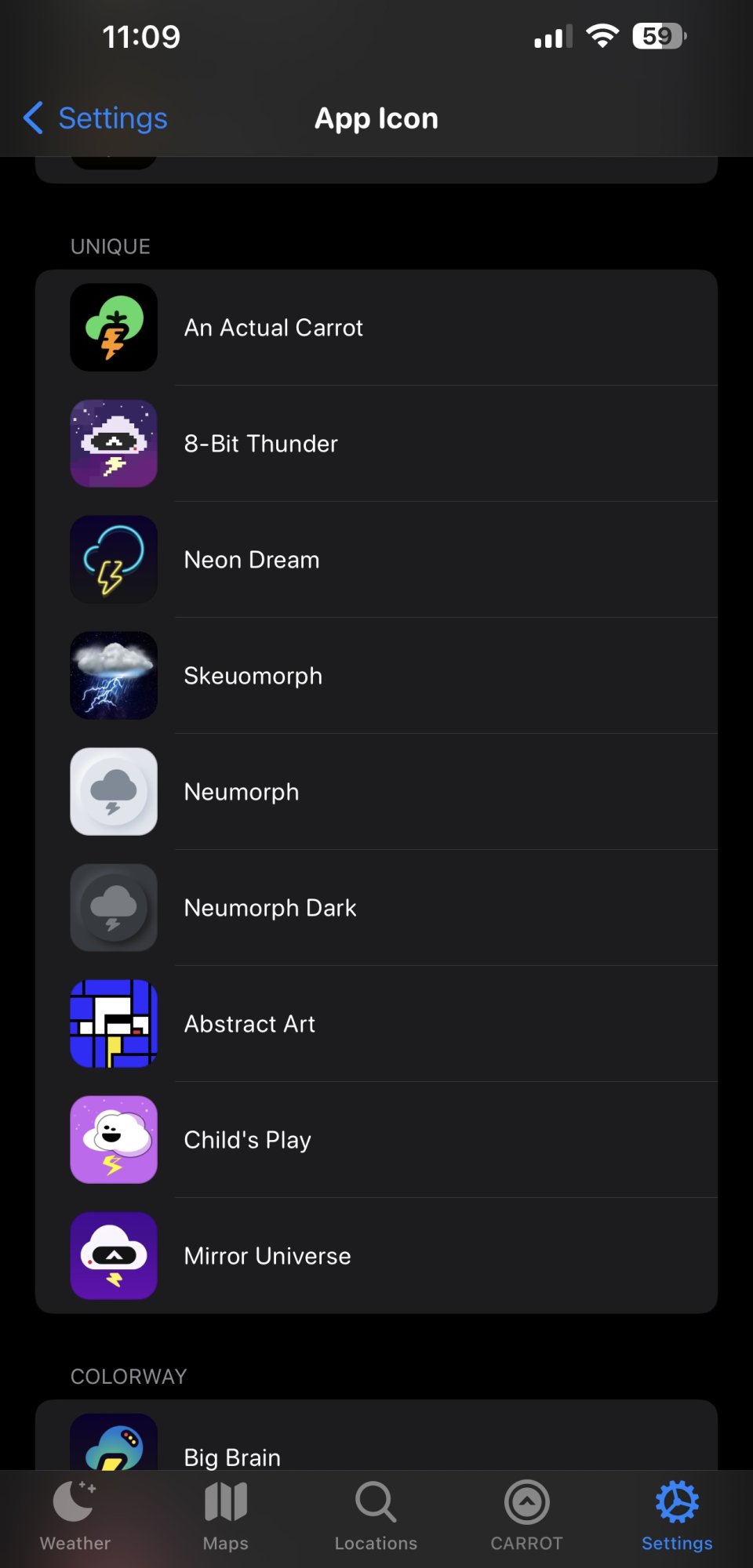
Task: Select the Skeuomorph app icon
Action: click(x=376, y=676)
